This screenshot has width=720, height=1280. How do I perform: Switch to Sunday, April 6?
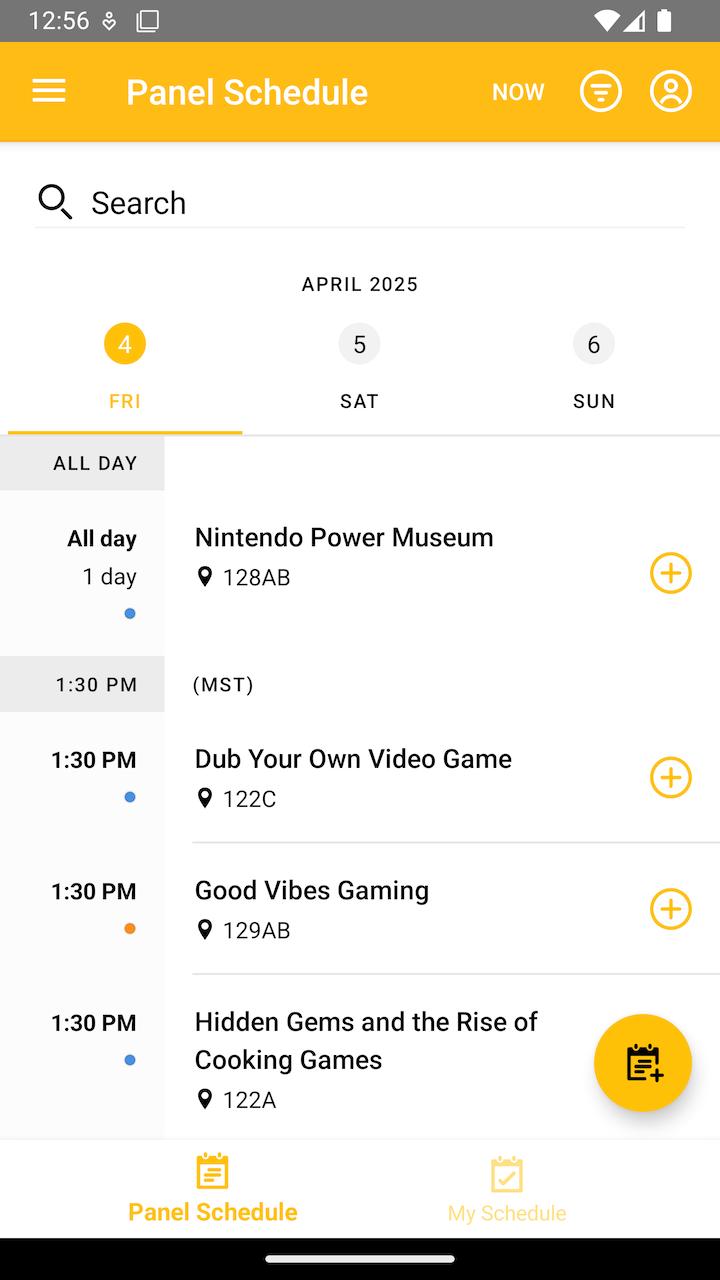point(593,365)
